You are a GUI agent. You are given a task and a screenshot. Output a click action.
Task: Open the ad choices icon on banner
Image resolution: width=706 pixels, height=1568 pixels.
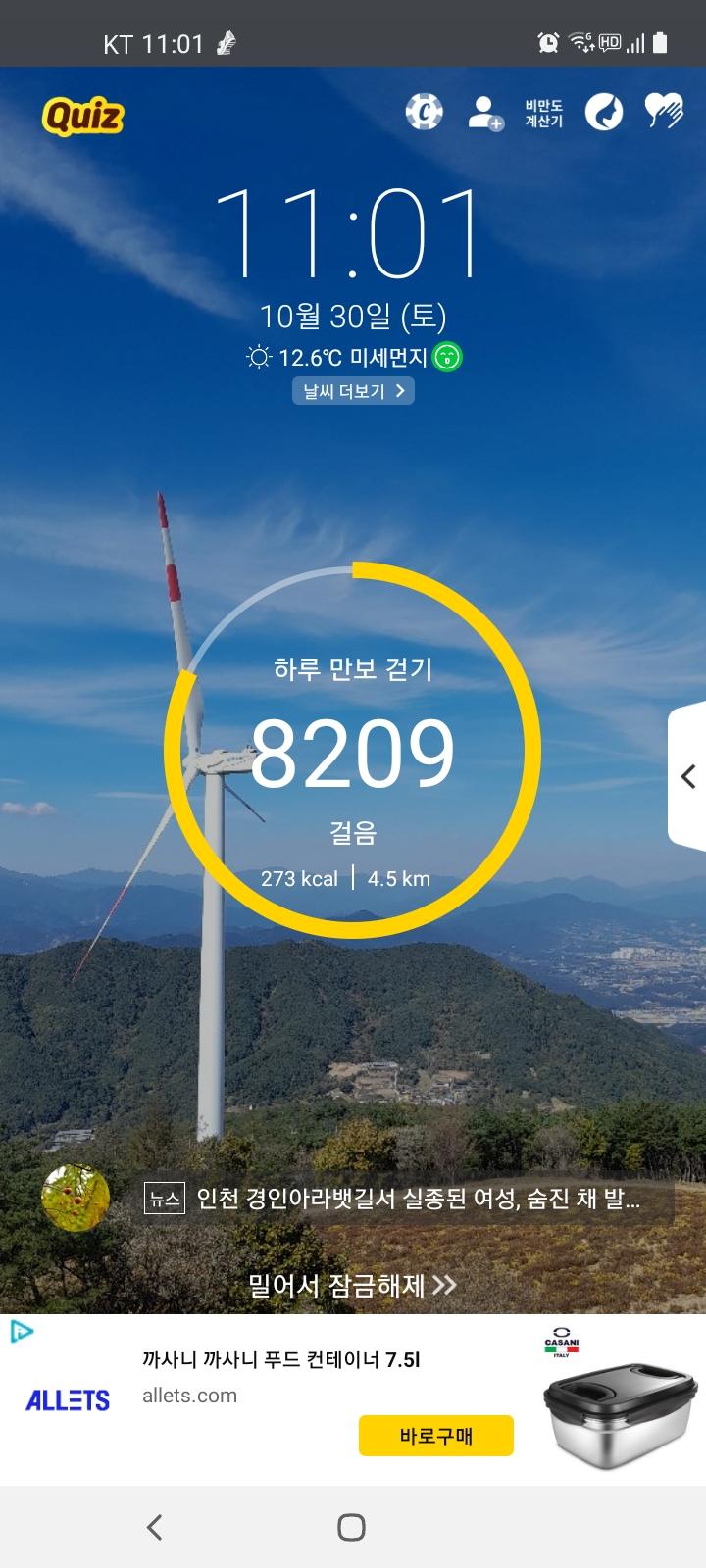click(x=22, y=1331)
